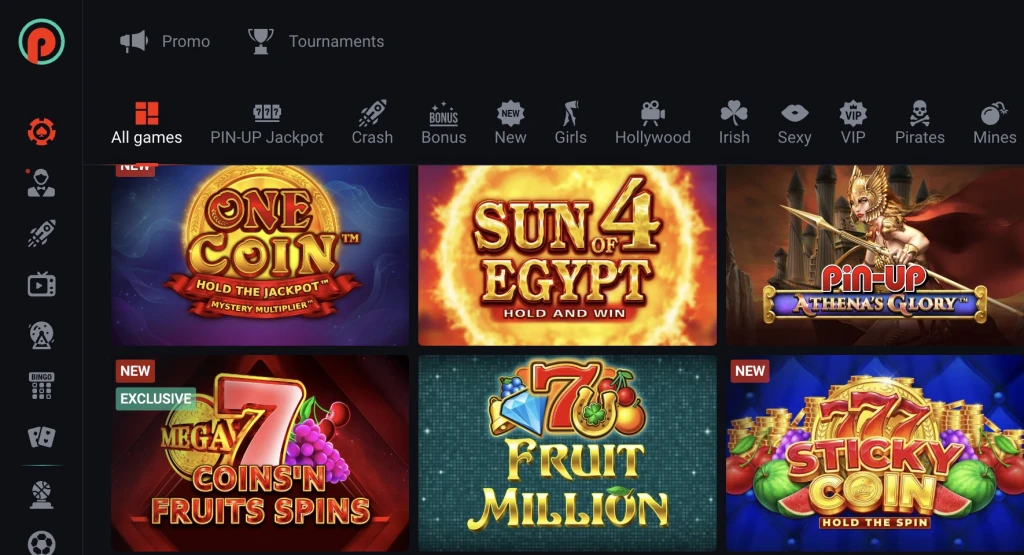Show Irish themed games
Viewport: 1024px width, 555px height.
[734, 124]
